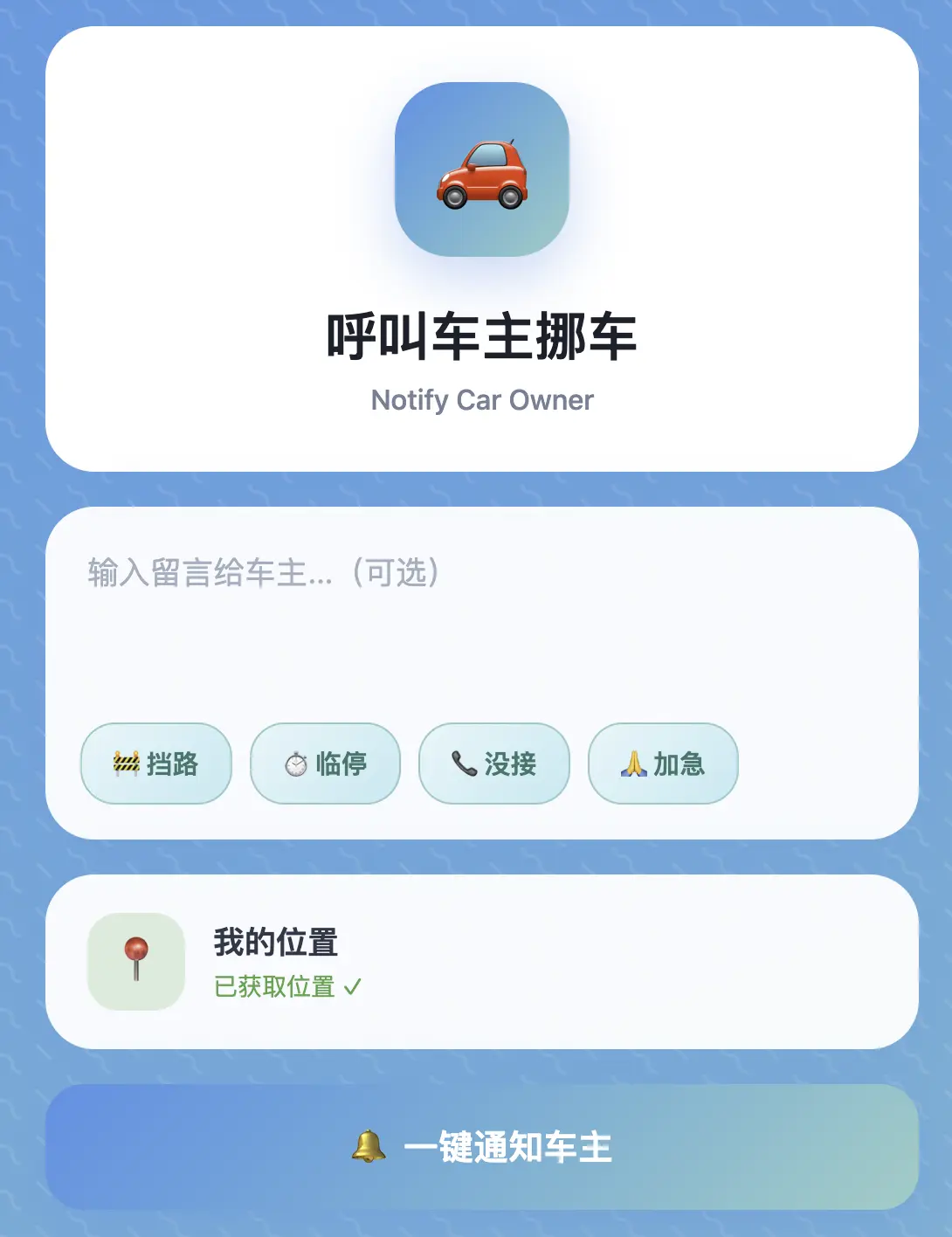Choose the 临停 quick message chip
Viewport: 952px width, 1237px height.
coord(325,764)
